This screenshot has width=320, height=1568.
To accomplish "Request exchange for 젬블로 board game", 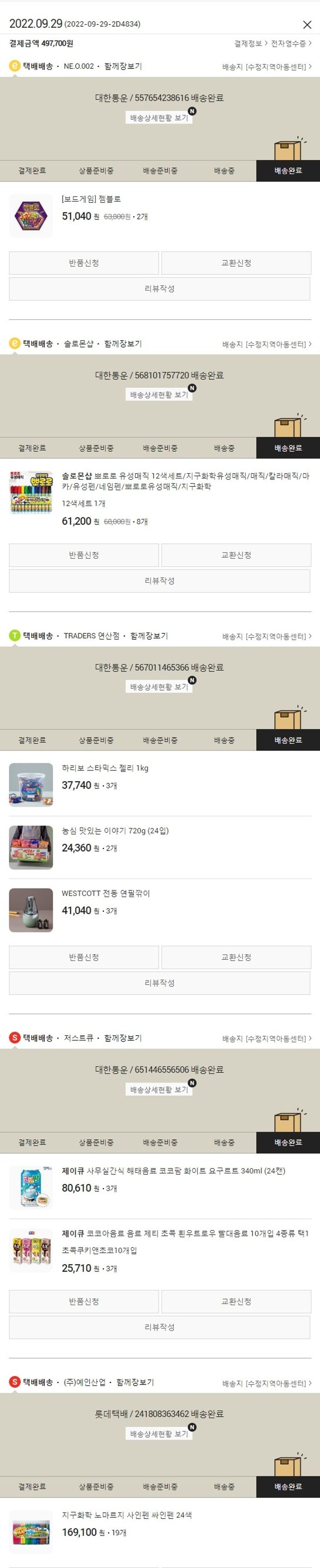I will [236, 263].
